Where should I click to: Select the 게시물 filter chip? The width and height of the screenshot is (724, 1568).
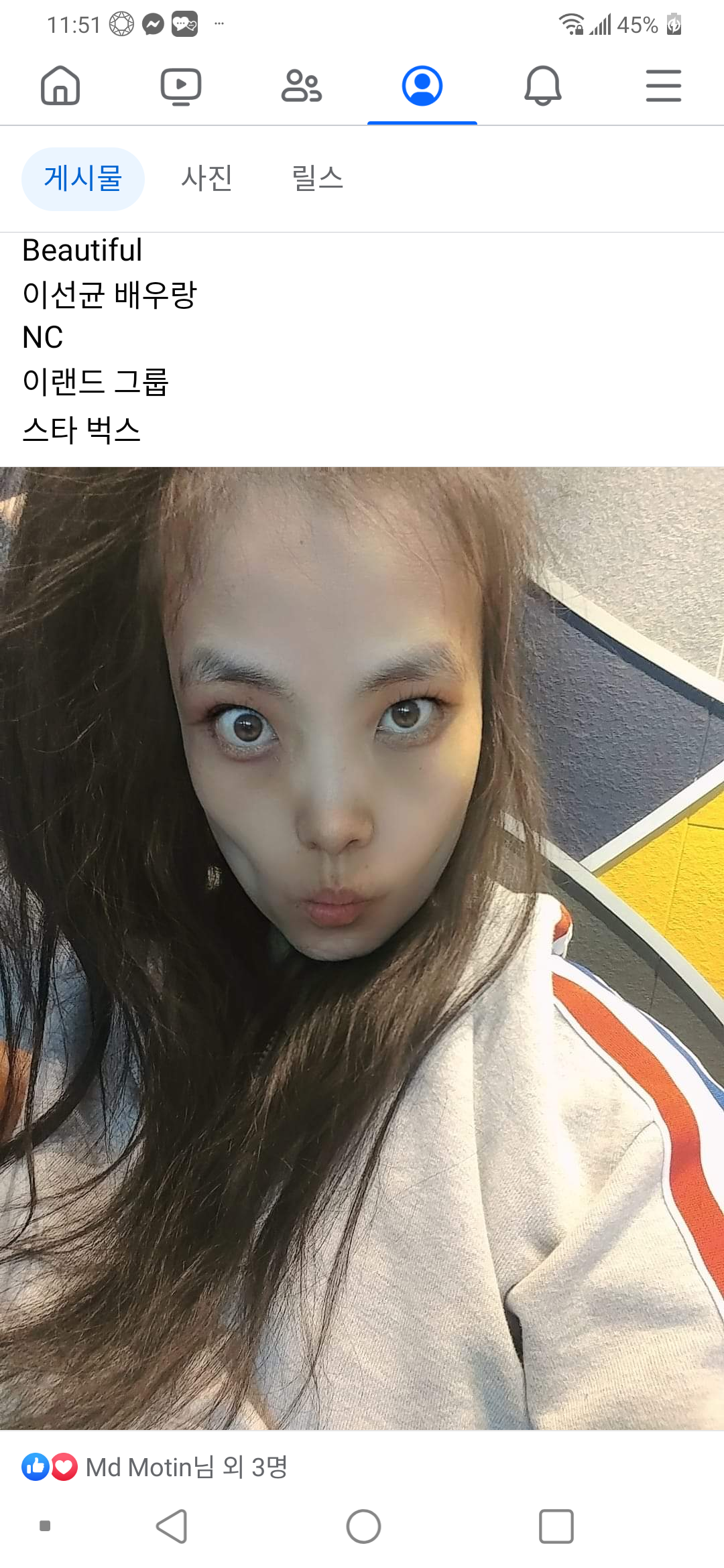83,179
